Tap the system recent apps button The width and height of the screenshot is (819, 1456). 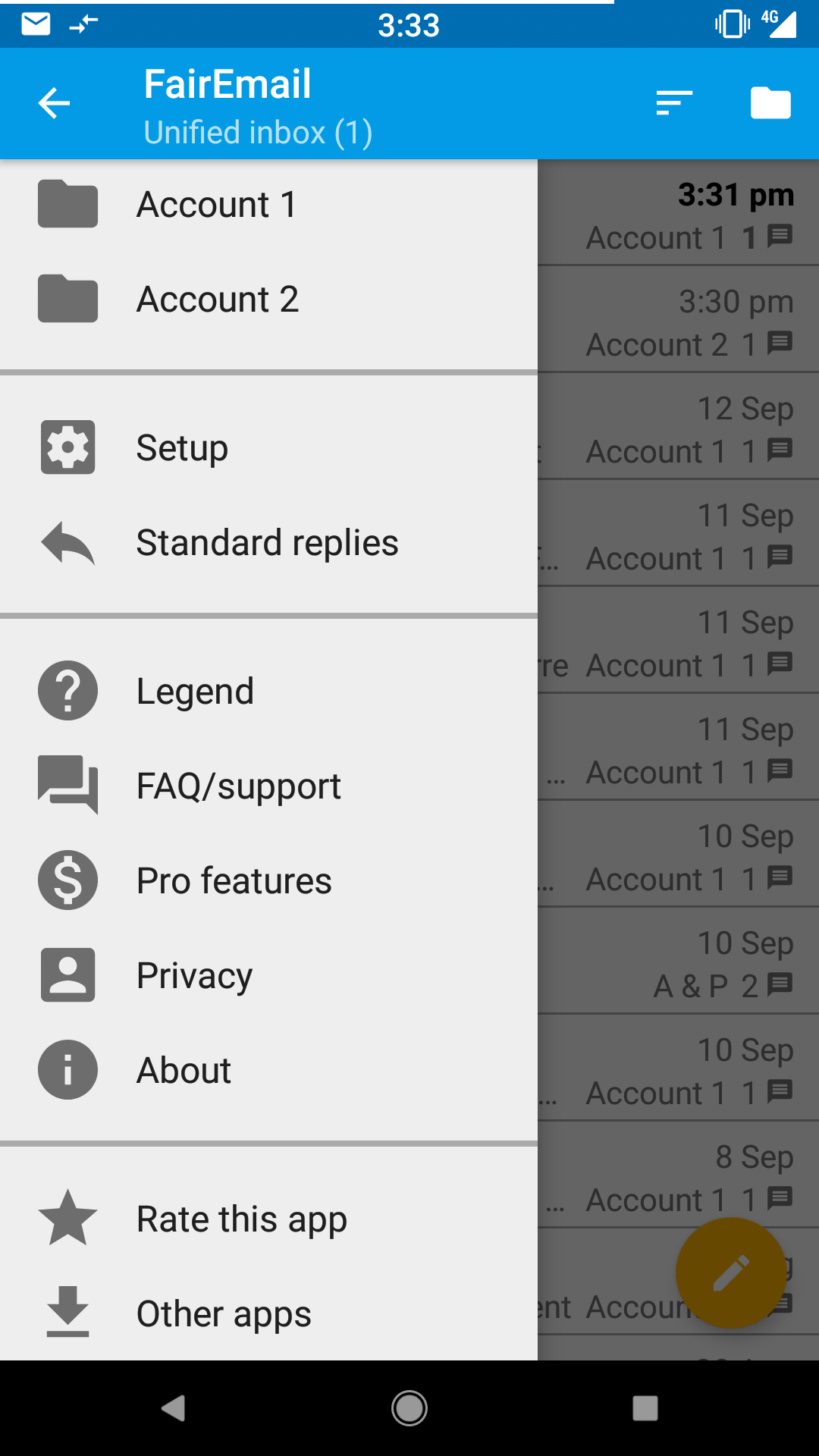point(645,1408)
